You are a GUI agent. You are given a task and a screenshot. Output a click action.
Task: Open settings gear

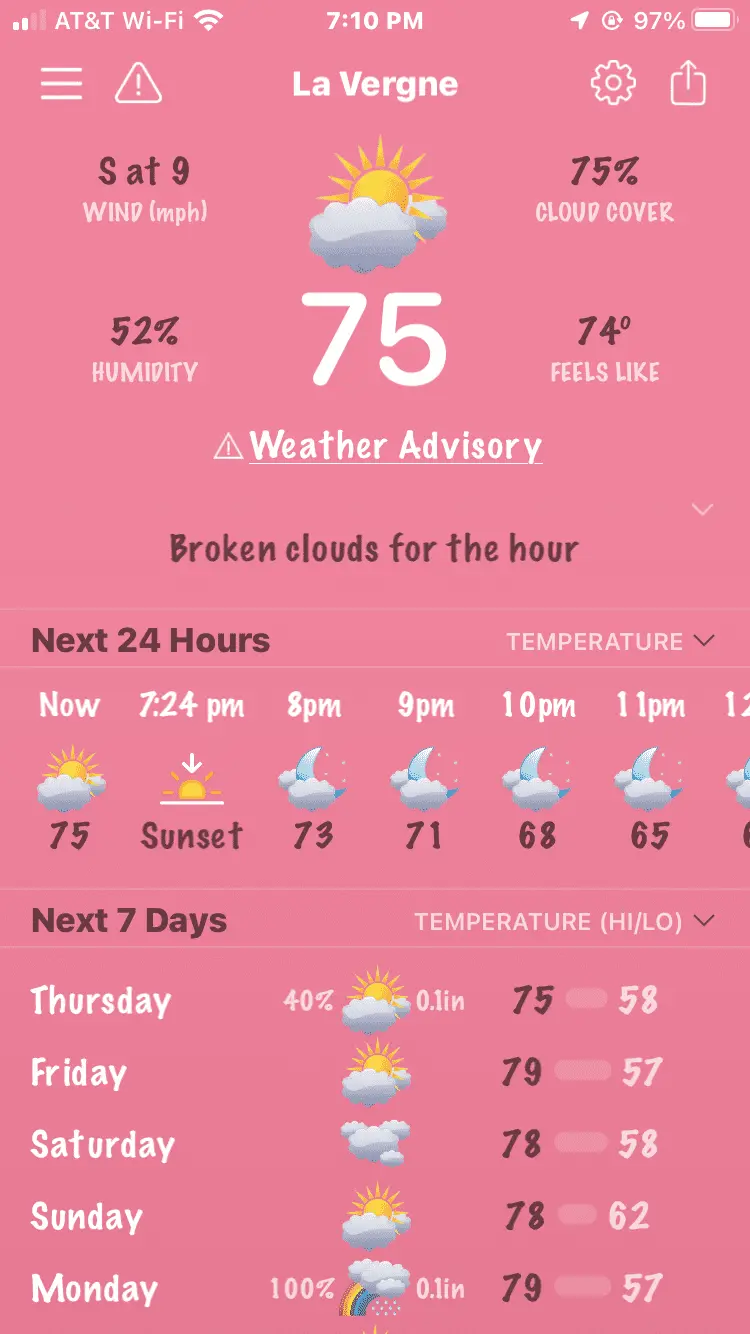coord(613,84)
